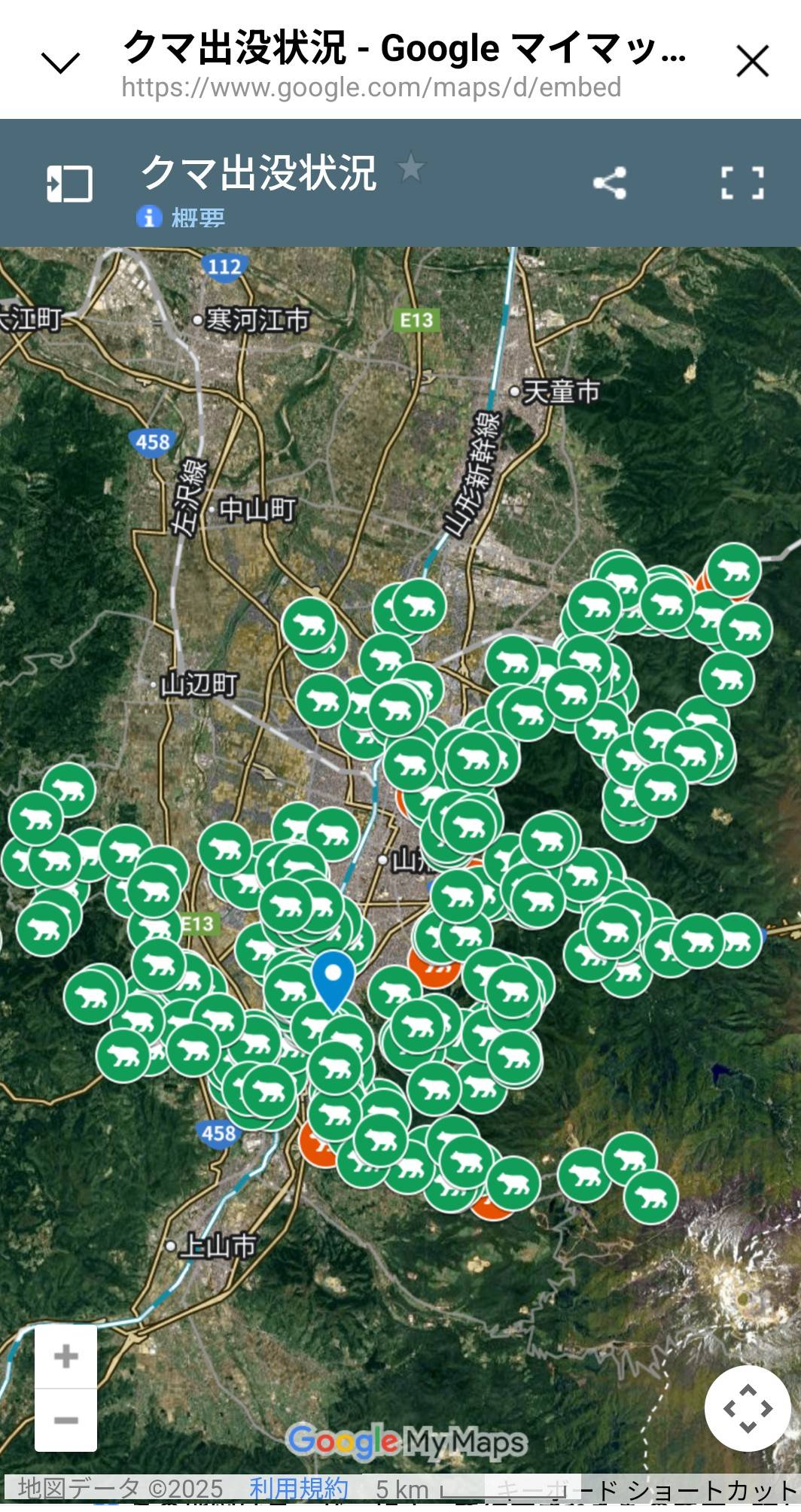Screen dimensions: 801x1512
Task: Recenter the map with the pan control
Action: (748, 1408)
